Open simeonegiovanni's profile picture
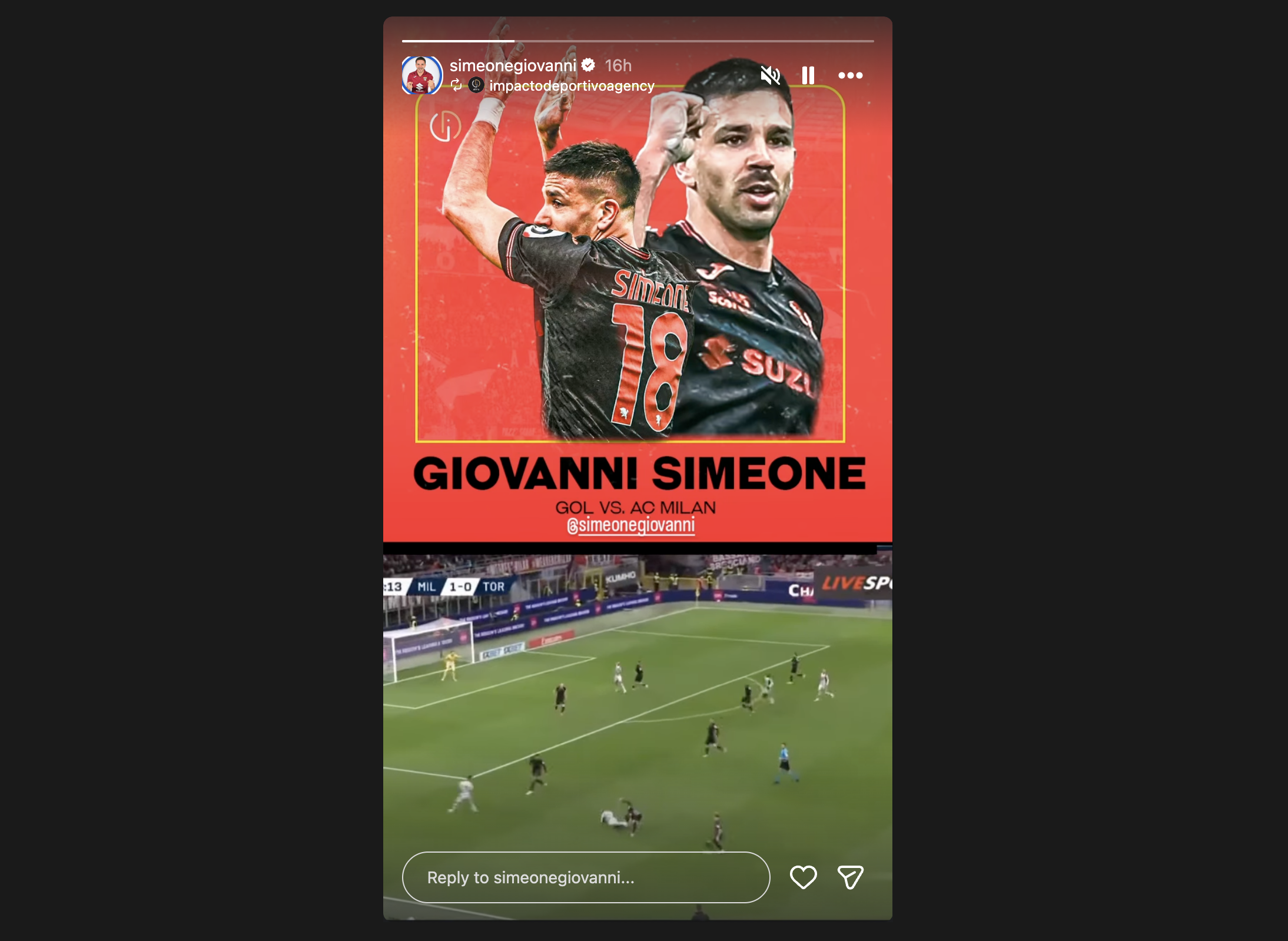The height and width of the screenshot is (941, 1288). tap(421, 75)
